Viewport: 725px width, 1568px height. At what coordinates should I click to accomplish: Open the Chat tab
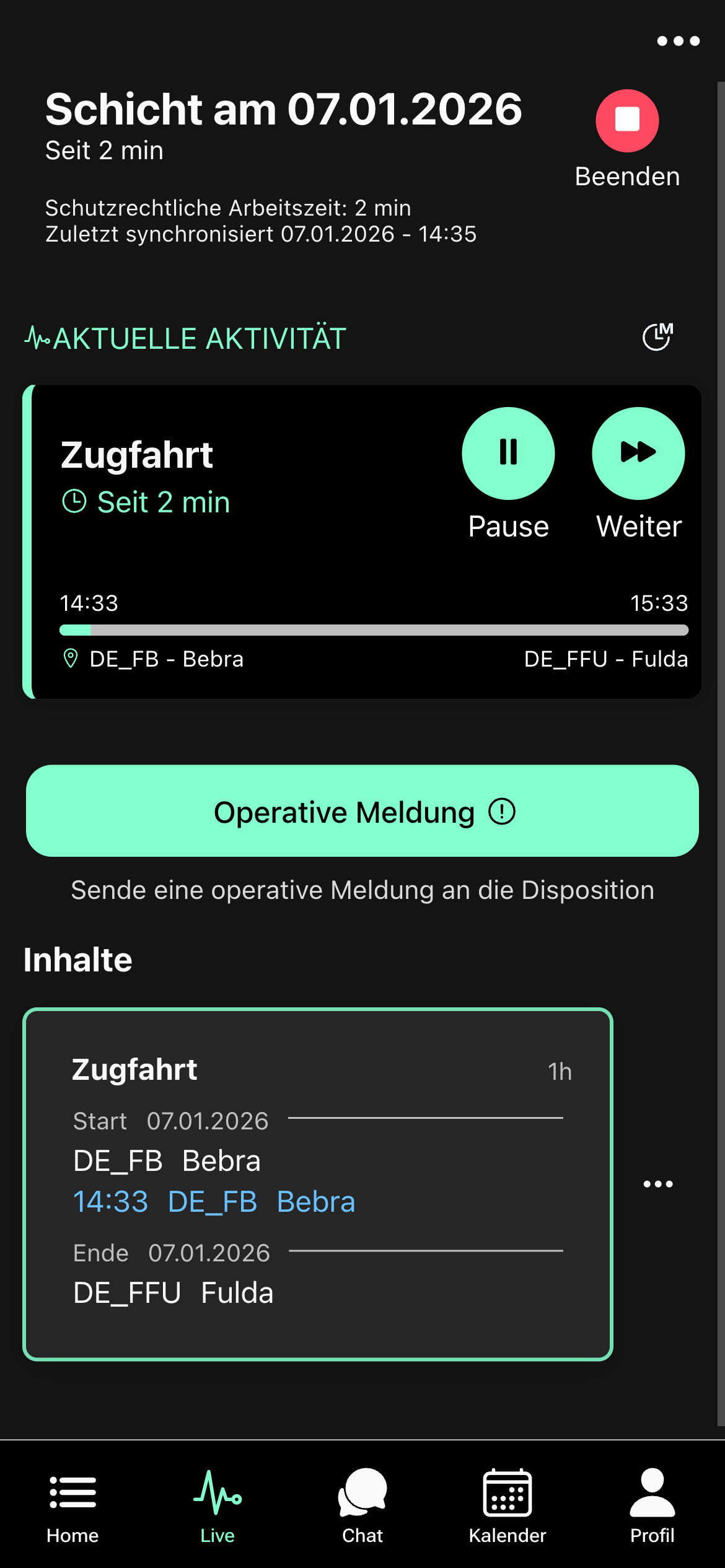coord(362,1504)
